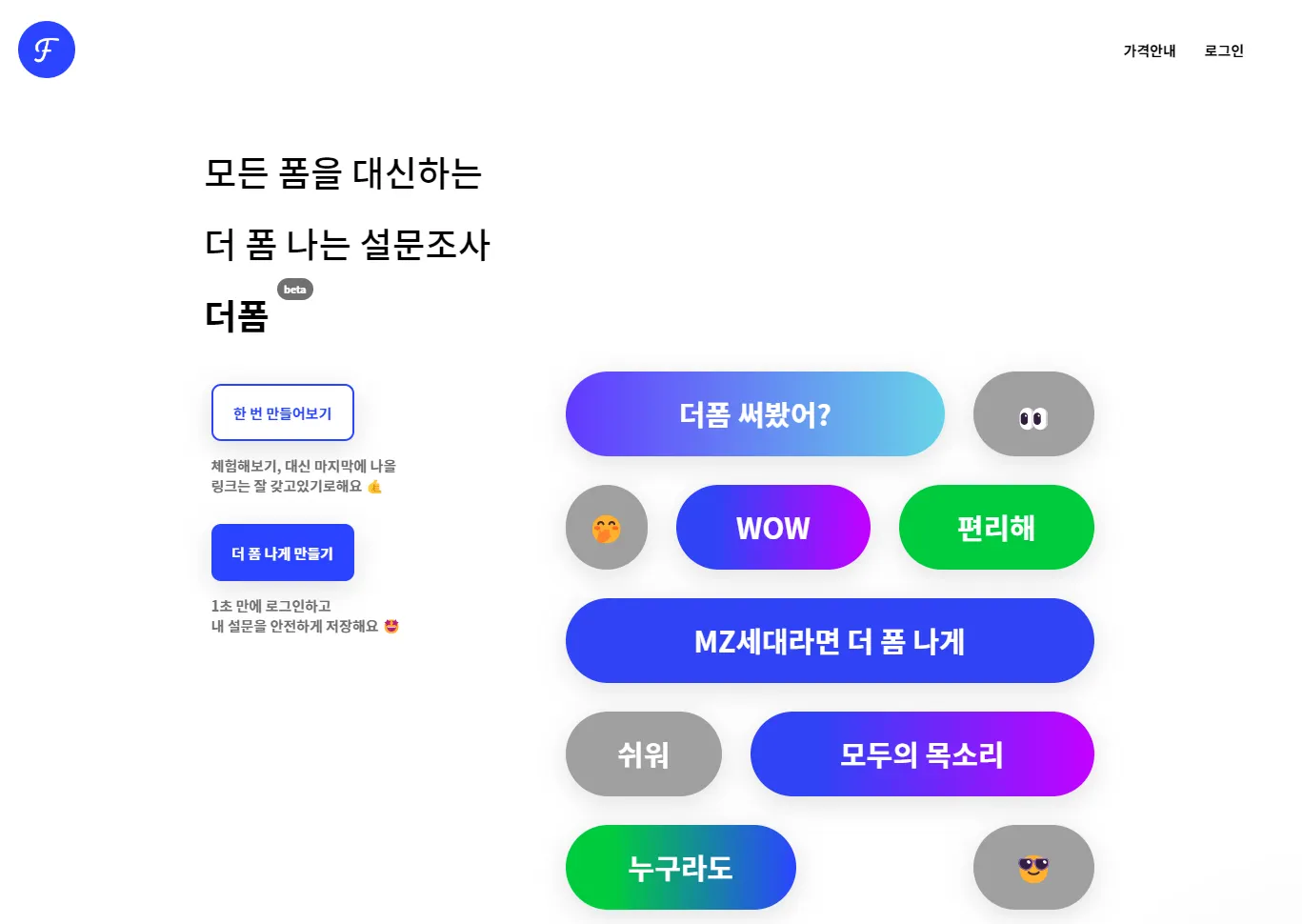Image resolution: width=1302 pixels, height=924 pixels.
Task: Go to 로그인 to sign in
Action: pos(1223,50)
